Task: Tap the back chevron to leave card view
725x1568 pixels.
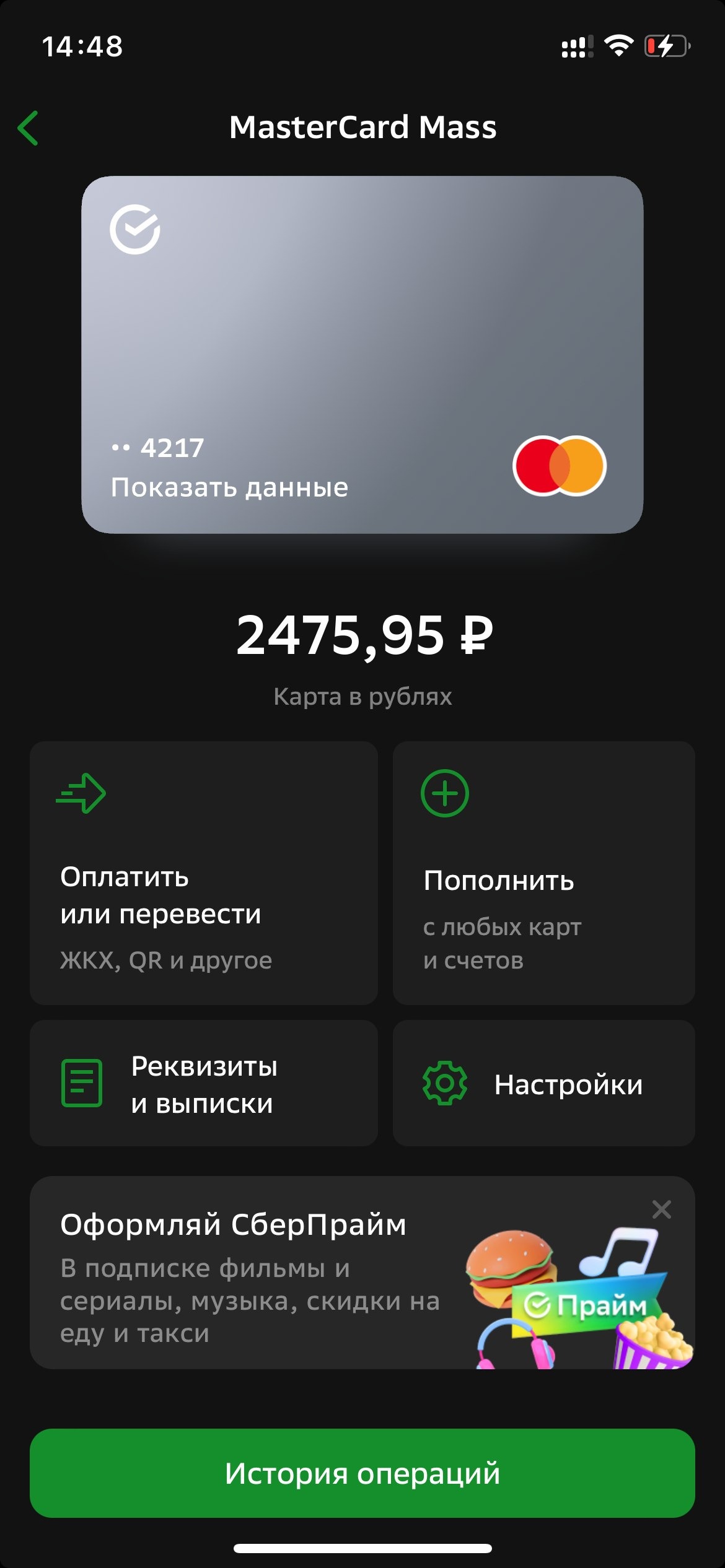Action: 28,128
